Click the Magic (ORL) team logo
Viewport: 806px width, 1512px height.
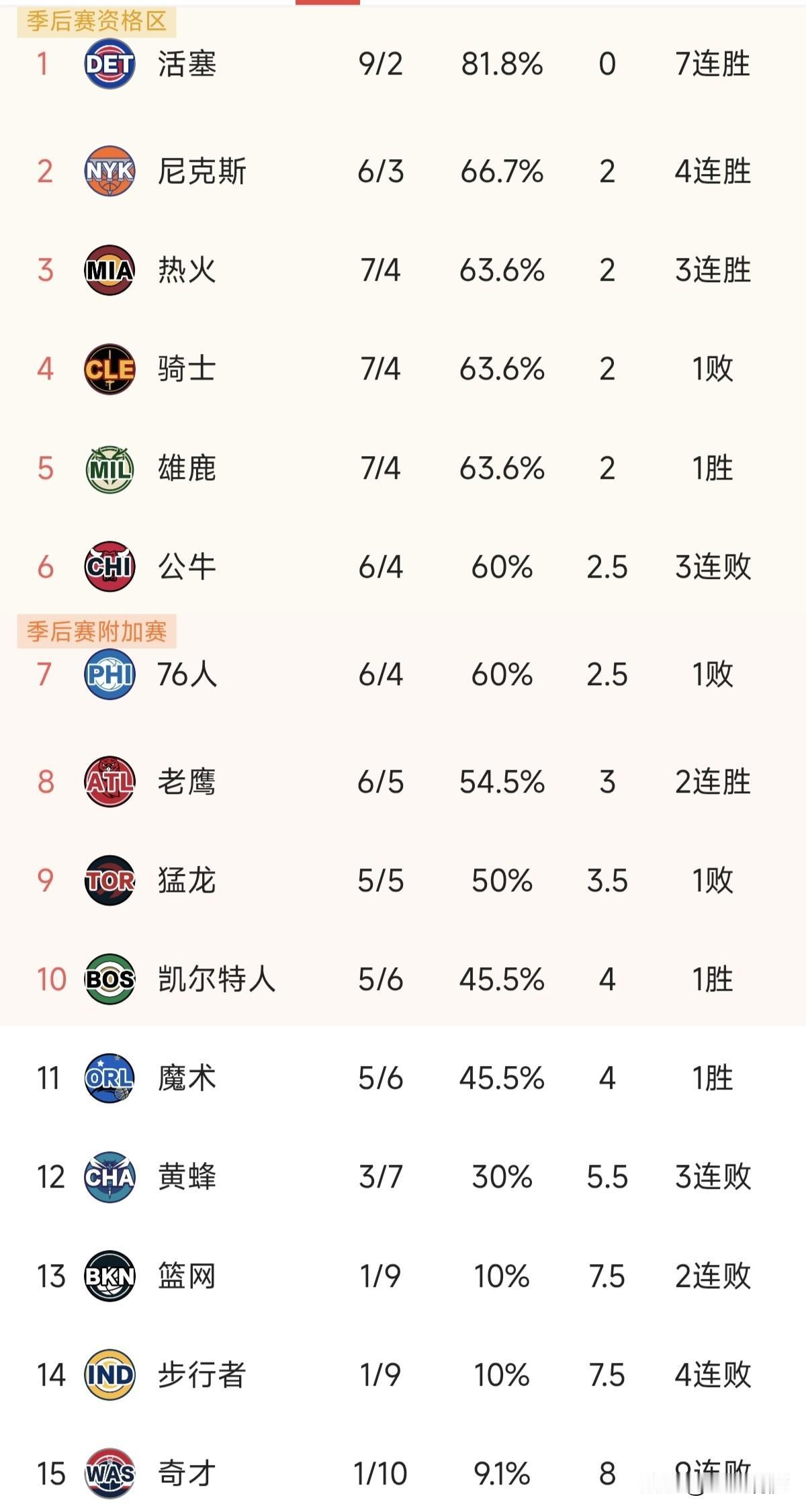click(109, 1079)
